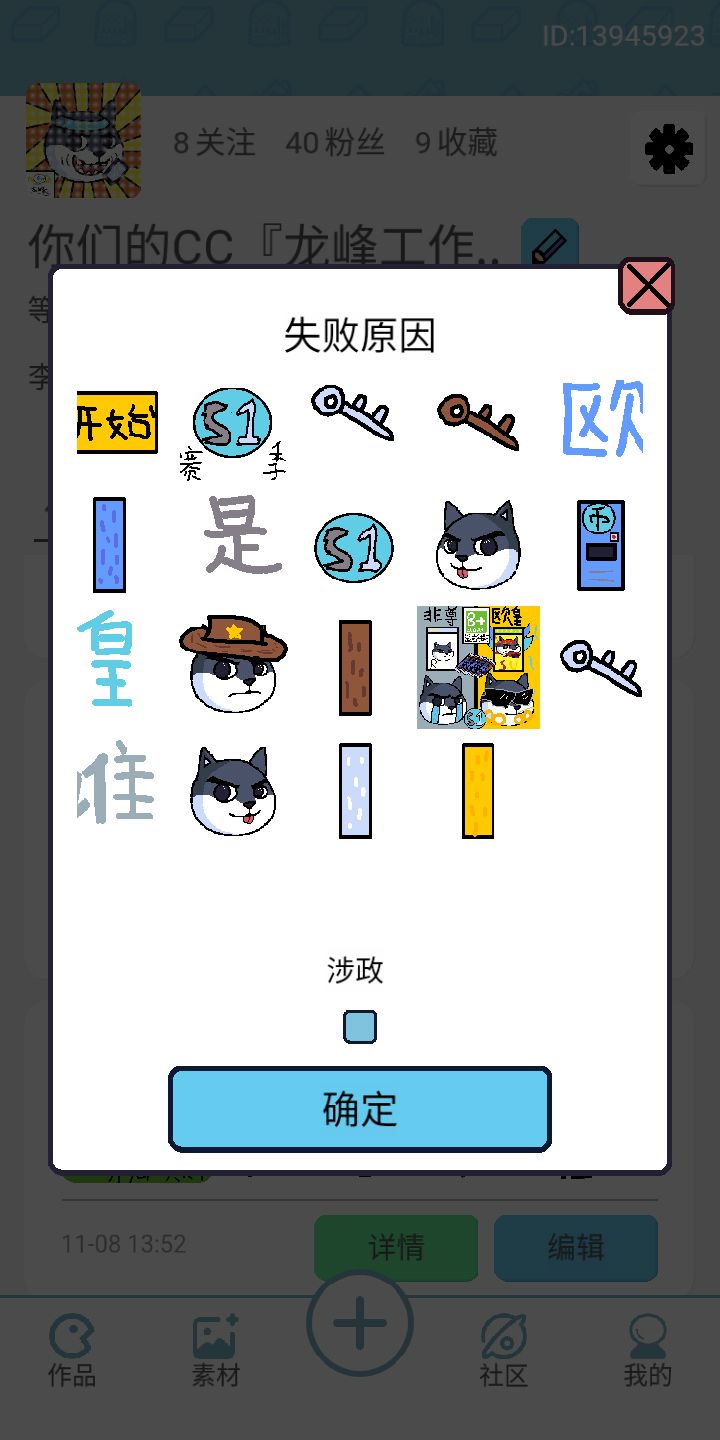The image size is (720, 1440).
Task: Click the yellow 开始 sticker
Action: 115,422
